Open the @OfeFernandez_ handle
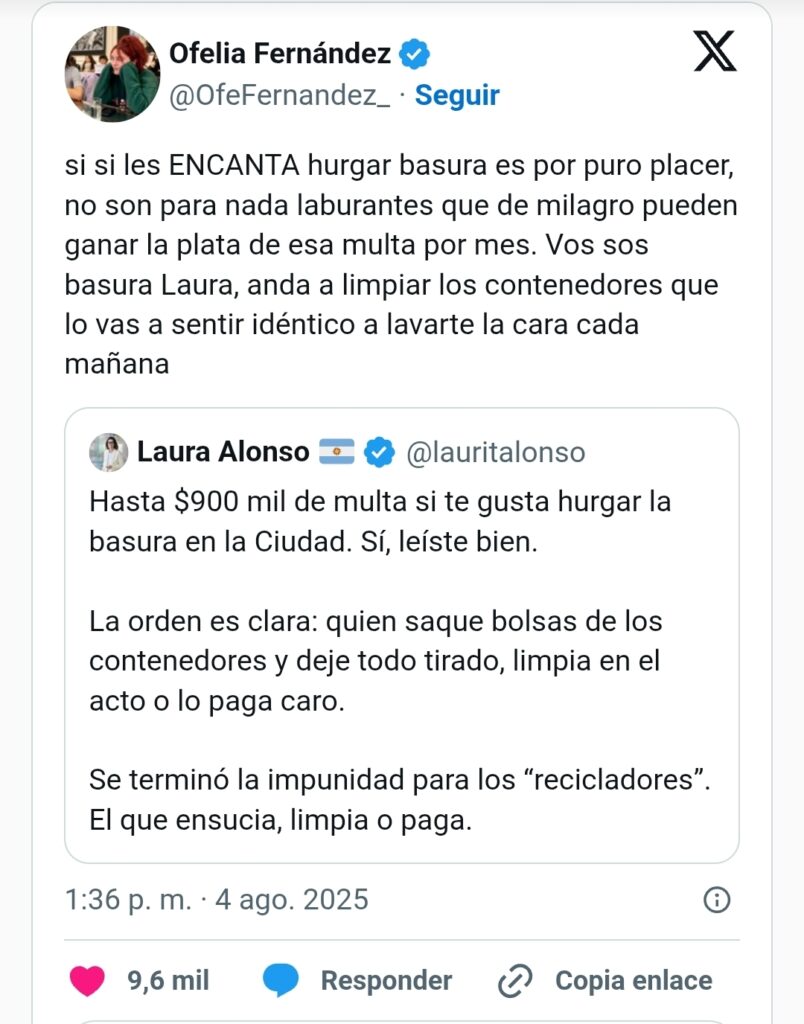The image size is (804, 1024). [x=280, y=96]
